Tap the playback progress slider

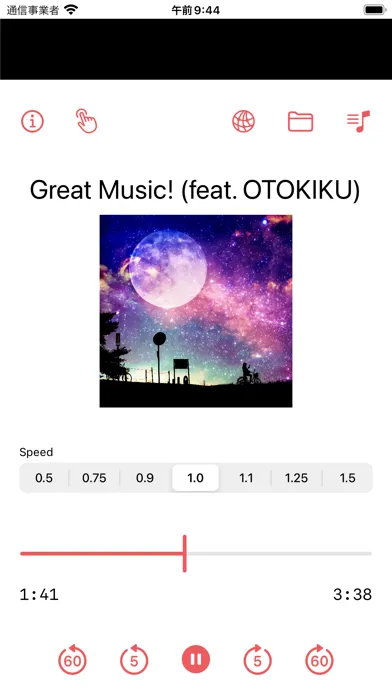point(196,554)
